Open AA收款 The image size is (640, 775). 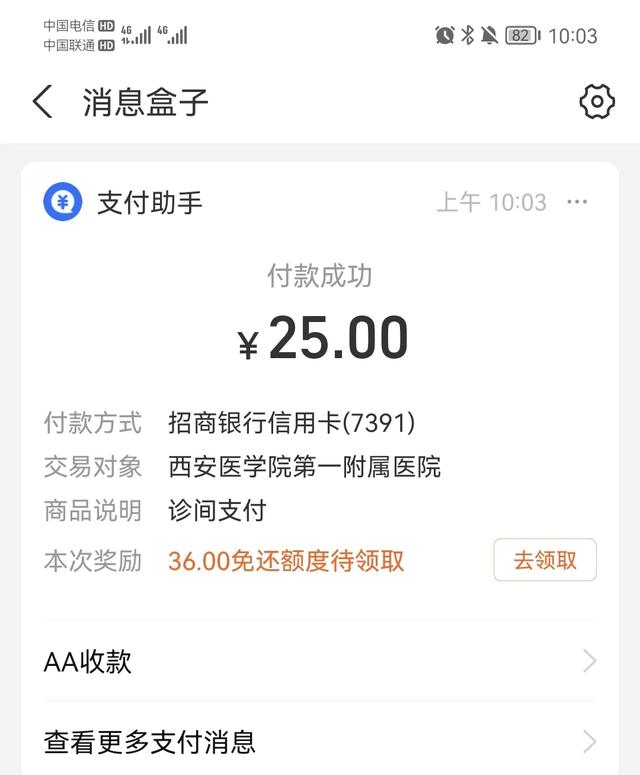coord(320,661)
